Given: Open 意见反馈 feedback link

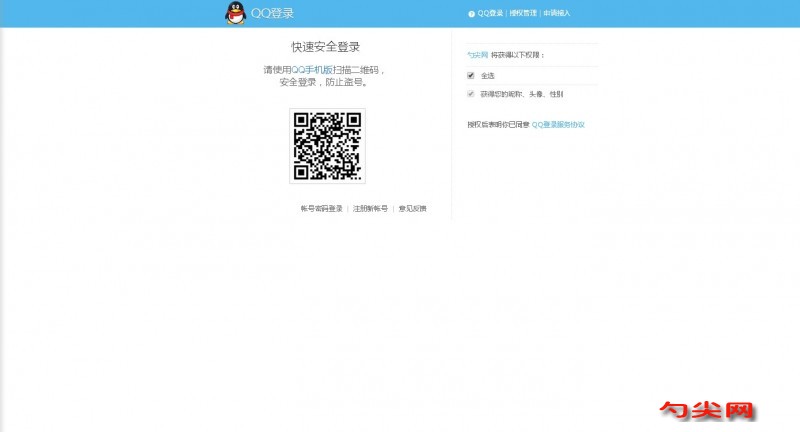Looking at the screenshot, I should (x=412, y=208).
